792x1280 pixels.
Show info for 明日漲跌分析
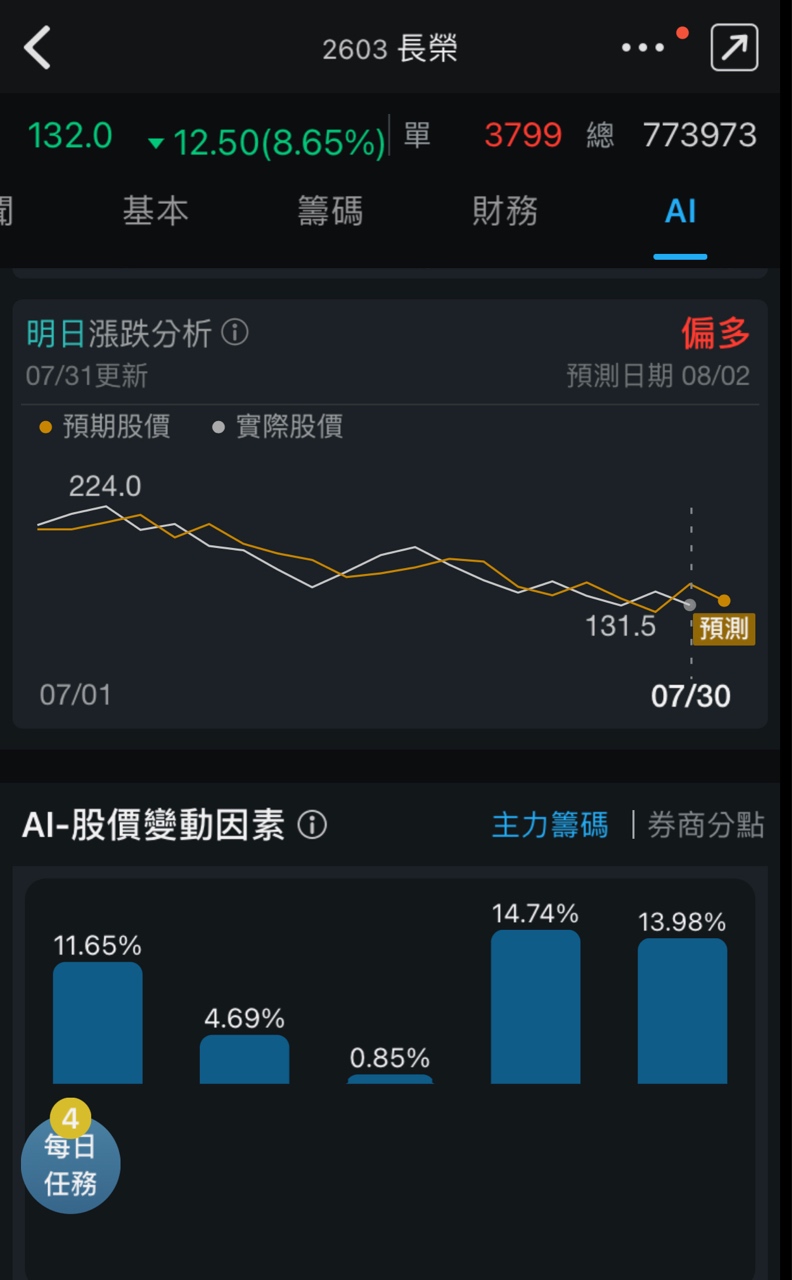click(235, 332)
